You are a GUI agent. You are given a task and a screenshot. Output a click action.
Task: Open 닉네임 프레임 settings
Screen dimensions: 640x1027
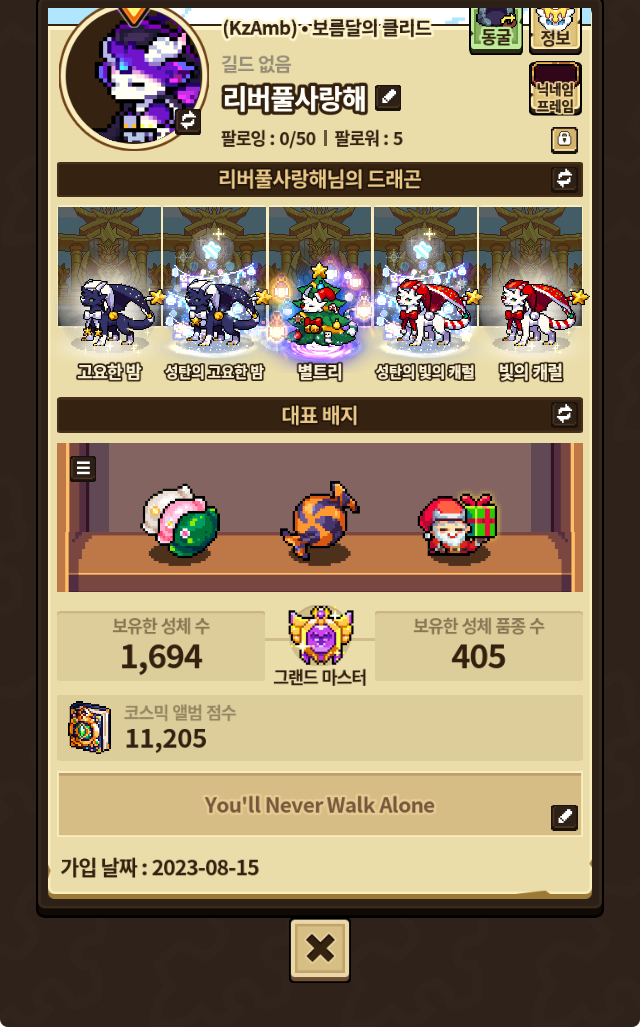pos(555,88)
